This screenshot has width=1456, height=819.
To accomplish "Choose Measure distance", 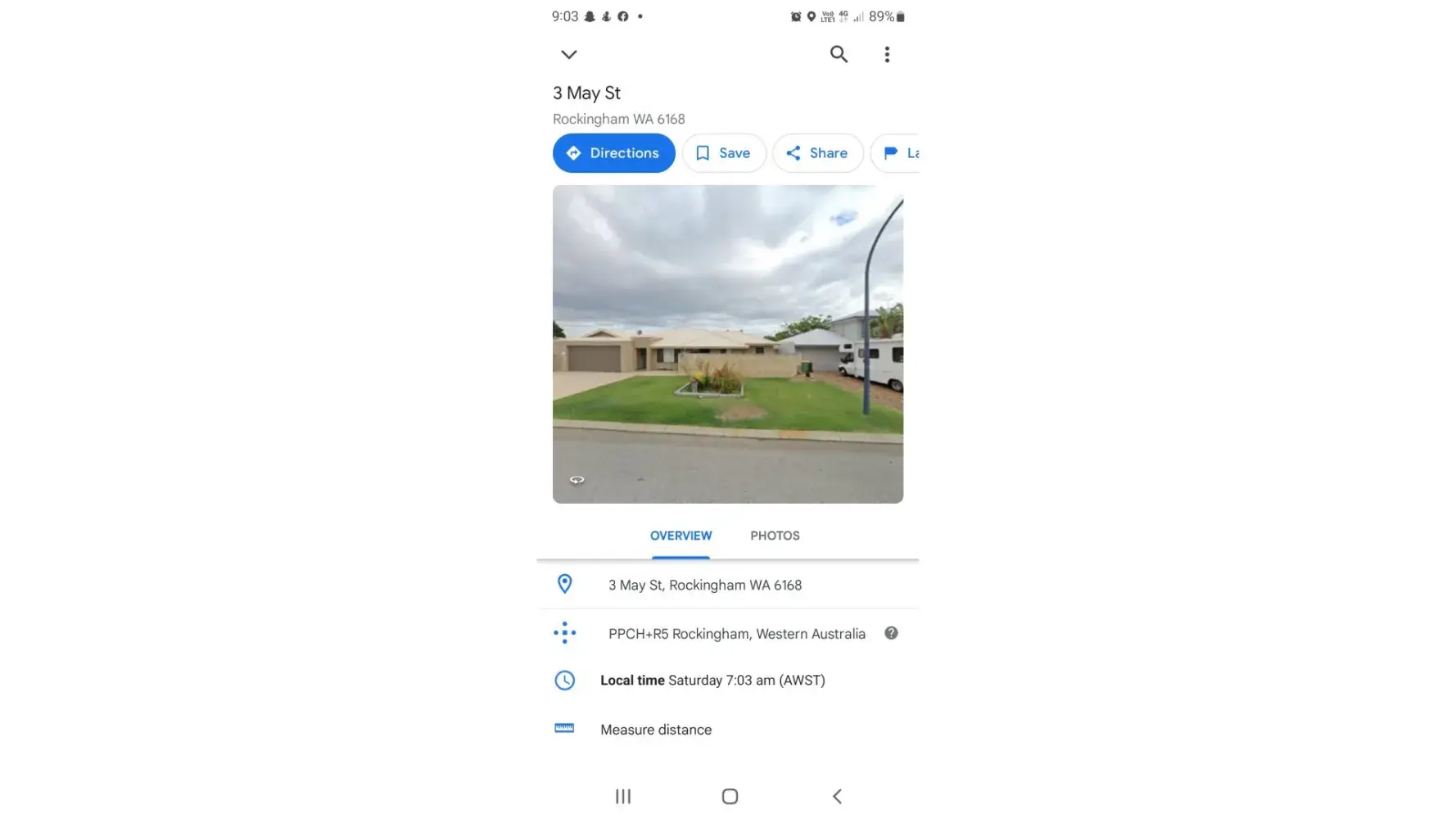I will click(655, 730).
